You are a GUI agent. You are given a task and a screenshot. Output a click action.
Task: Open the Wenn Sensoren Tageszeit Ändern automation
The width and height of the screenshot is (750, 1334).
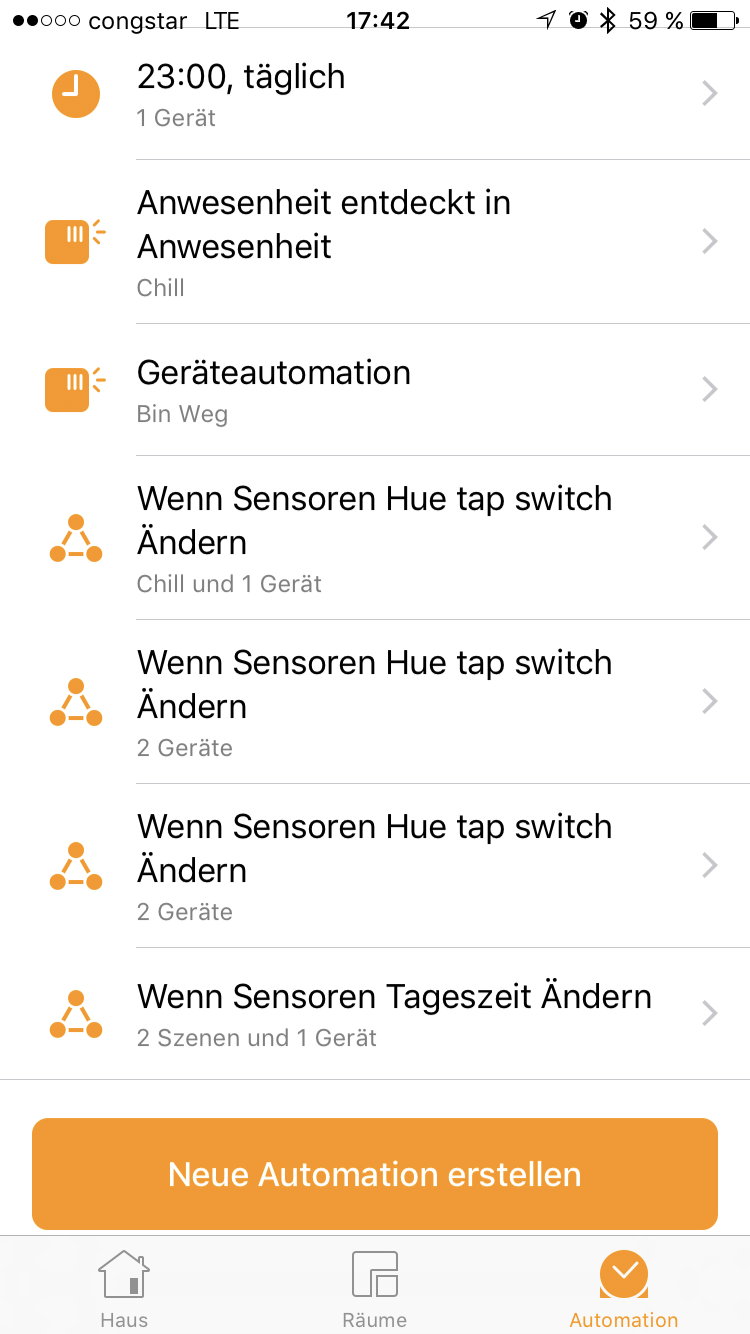375,1013
